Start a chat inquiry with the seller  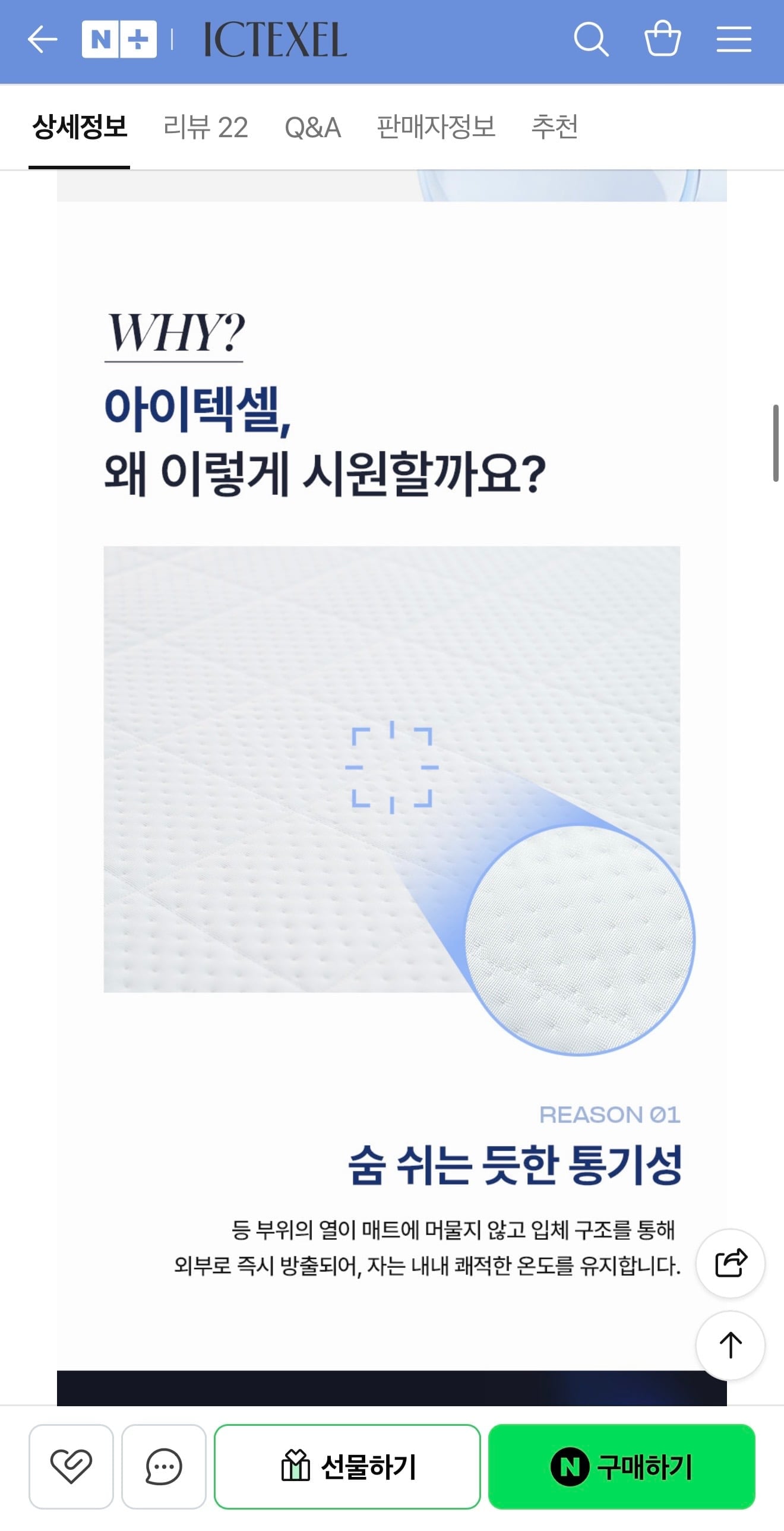163,1466
